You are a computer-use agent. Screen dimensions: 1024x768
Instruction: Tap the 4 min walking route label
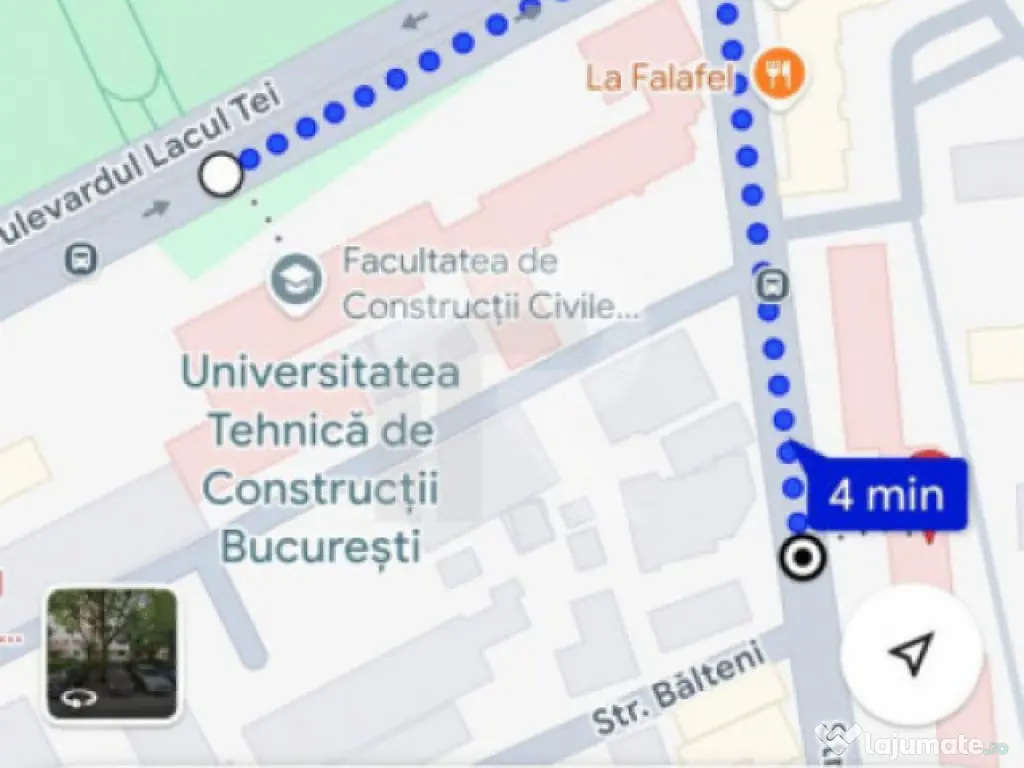point(886,494)
